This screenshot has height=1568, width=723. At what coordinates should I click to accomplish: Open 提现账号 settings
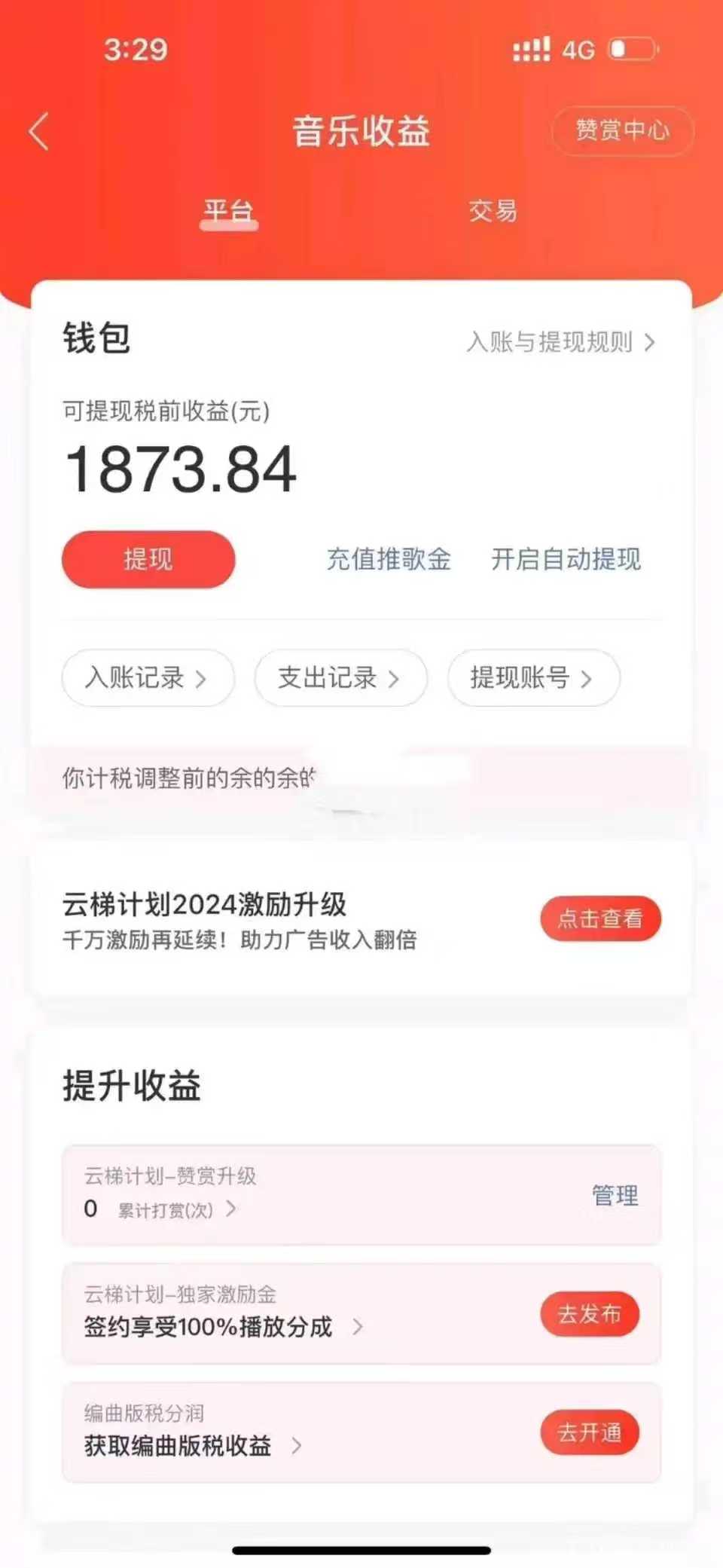pyautogui.click(x=532, y=678)
